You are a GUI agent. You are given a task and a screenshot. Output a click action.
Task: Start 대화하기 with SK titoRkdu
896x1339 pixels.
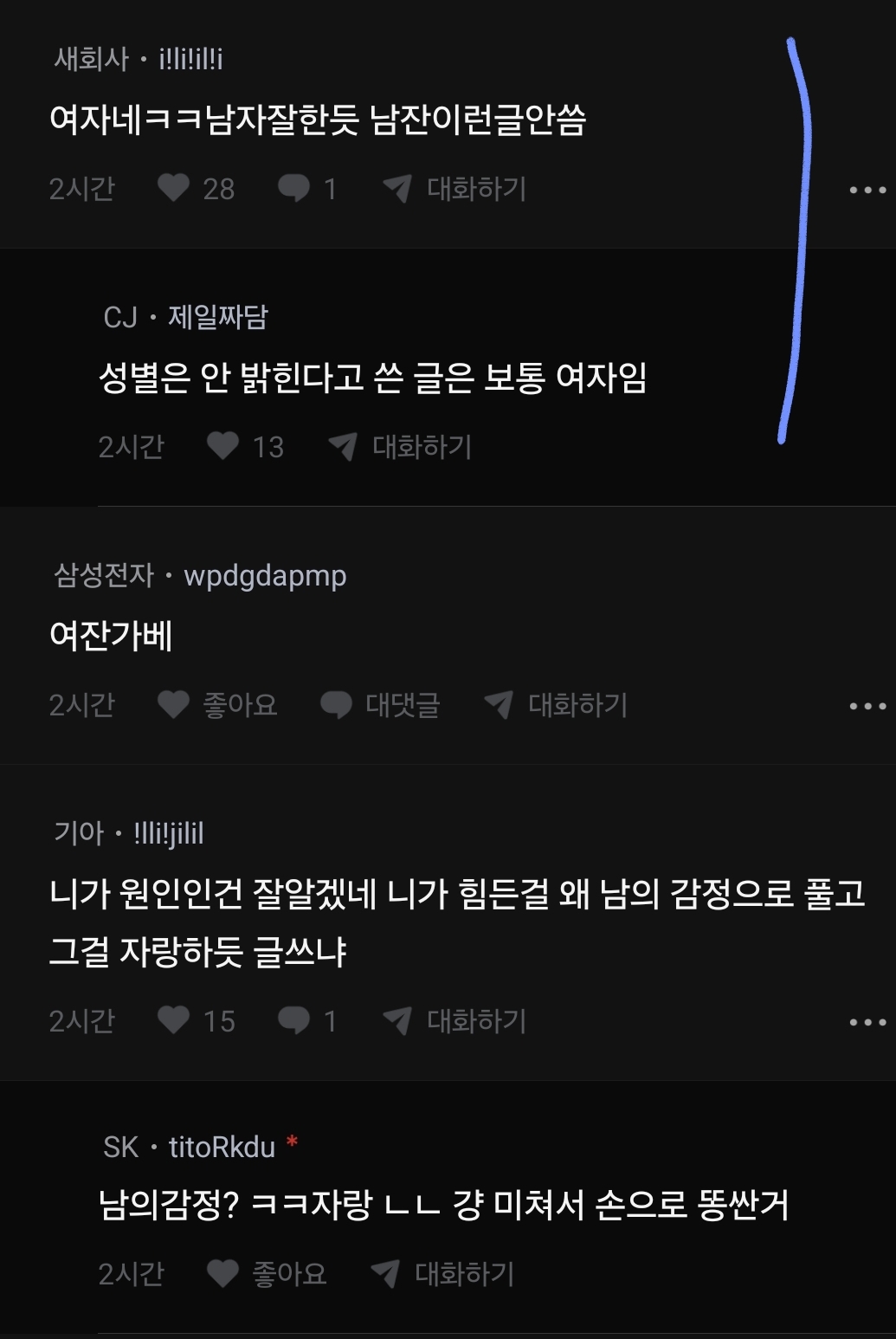tap(443, 1273)
